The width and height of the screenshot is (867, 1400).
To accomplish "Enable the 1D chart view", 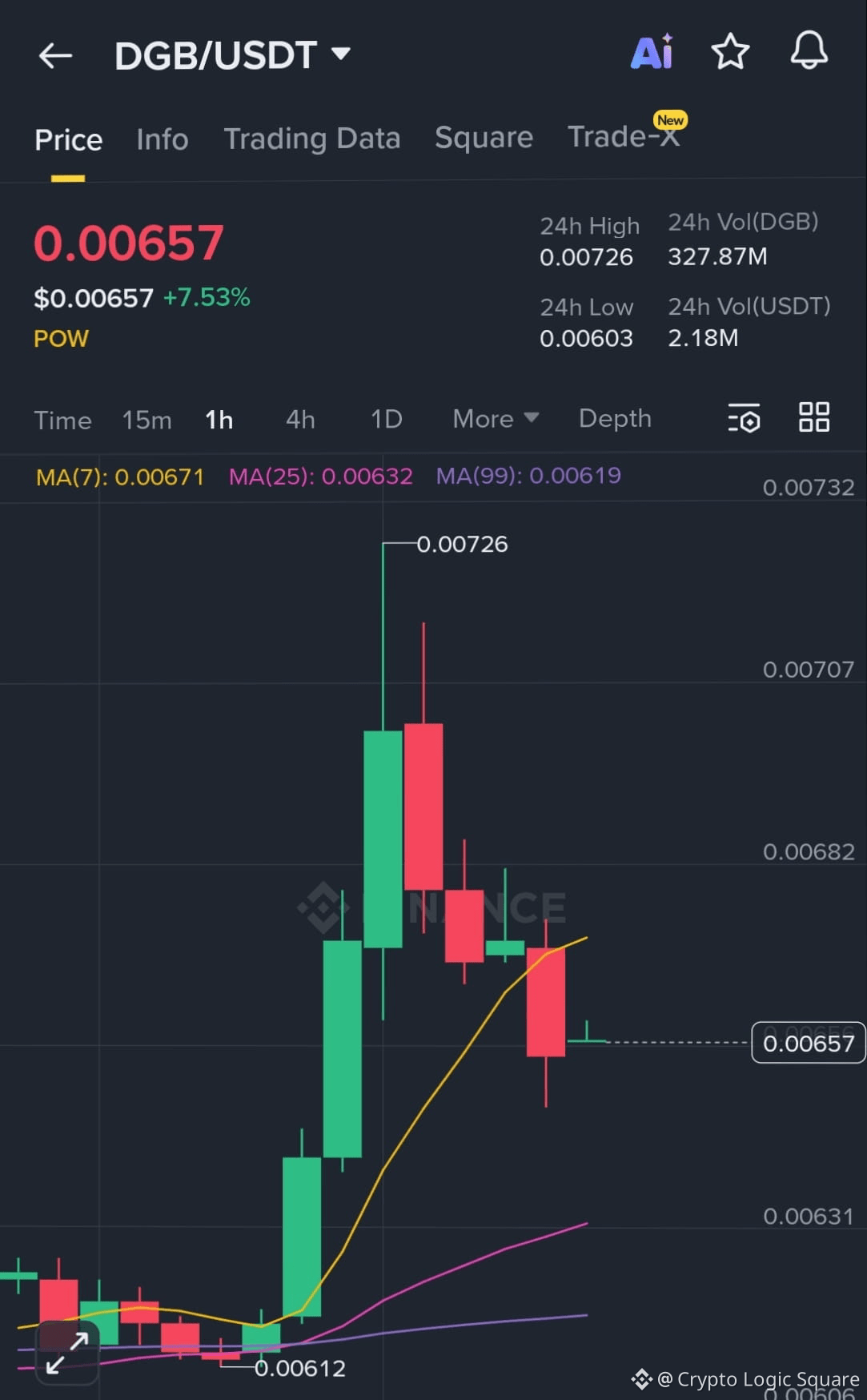I will (x=385, y=420).
